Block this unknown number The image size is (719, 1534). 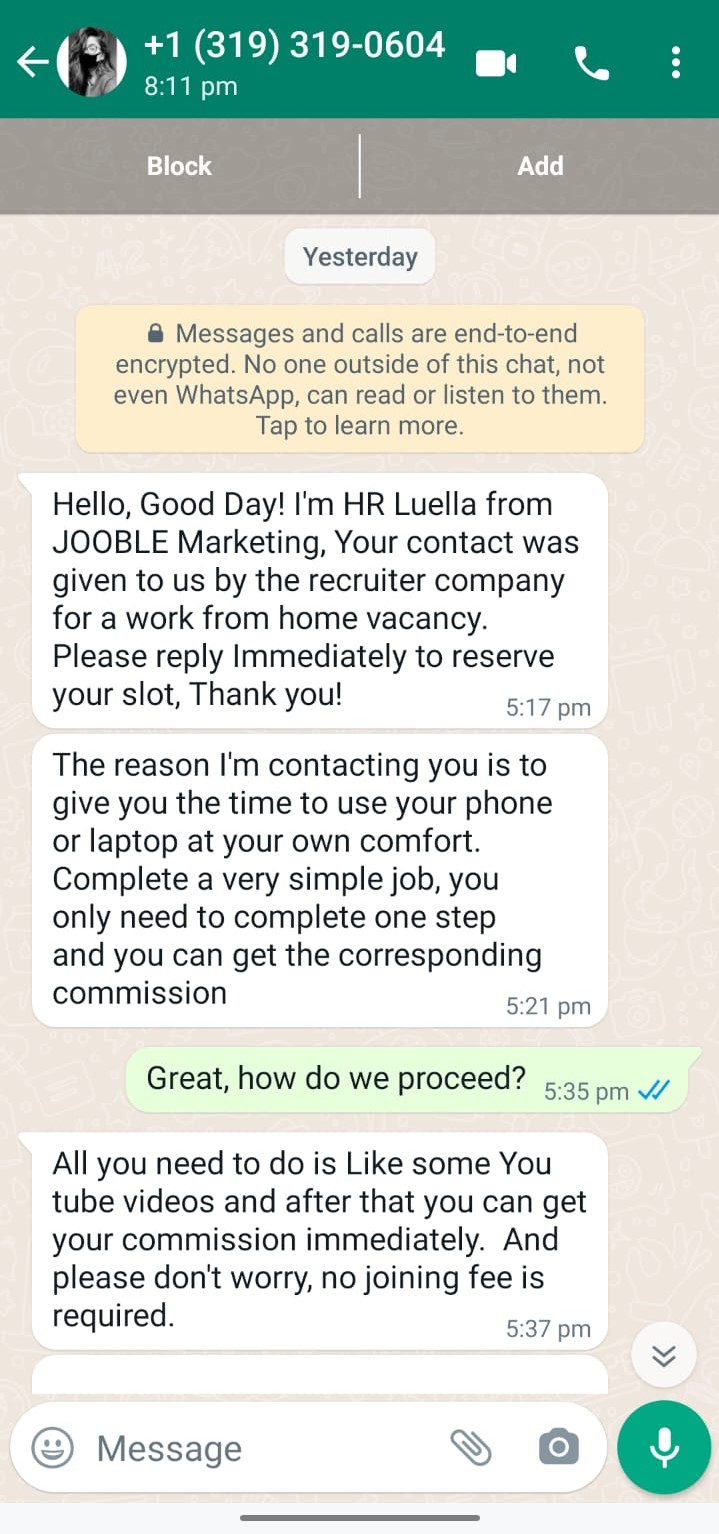click(179, 166)
